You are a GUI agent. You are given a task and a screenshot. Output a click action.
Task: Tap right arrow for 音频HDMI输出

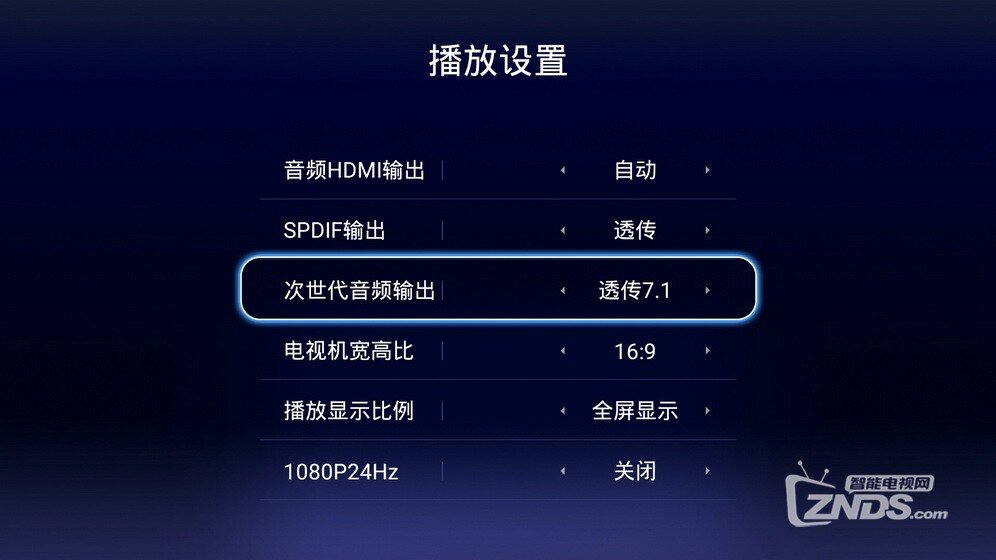(x=707, y=171)
